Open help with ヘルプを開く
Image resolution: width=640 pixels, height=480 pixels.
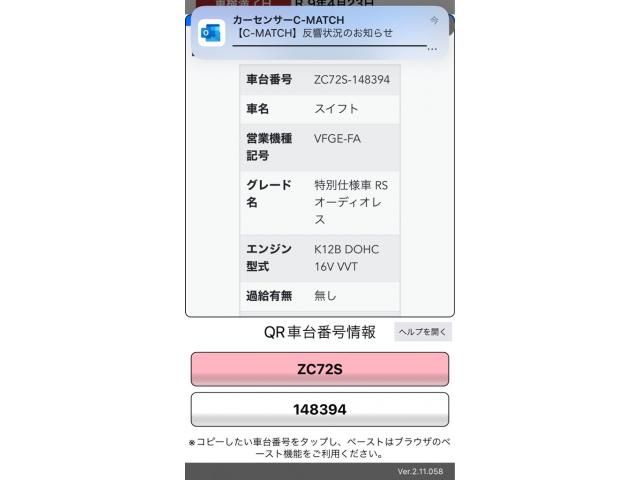click(x=423, y=332)
